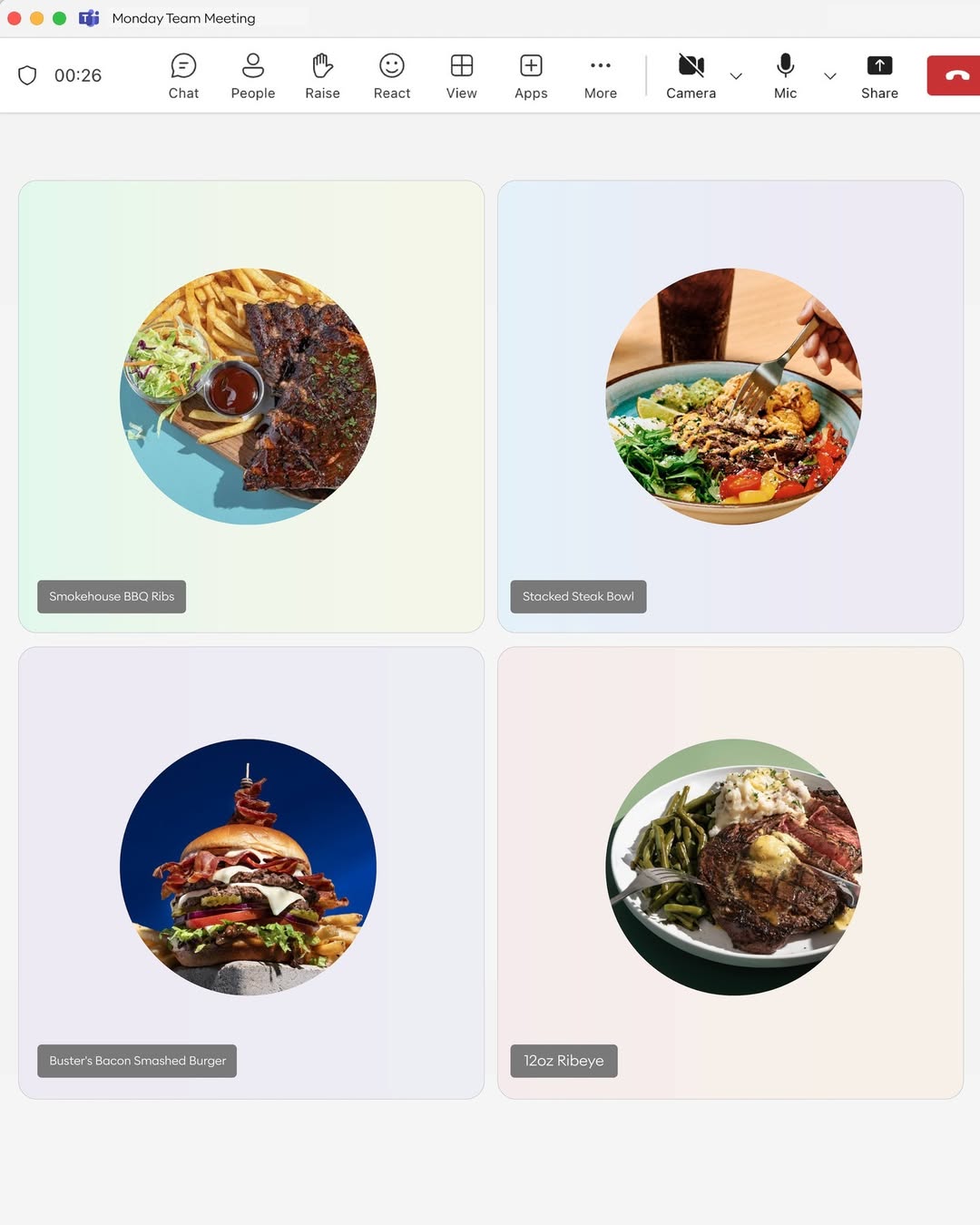Viewport: 980px width, 1225px height.
Task: Select the 12oz Ribeye tile
Action: coord(730,872)
